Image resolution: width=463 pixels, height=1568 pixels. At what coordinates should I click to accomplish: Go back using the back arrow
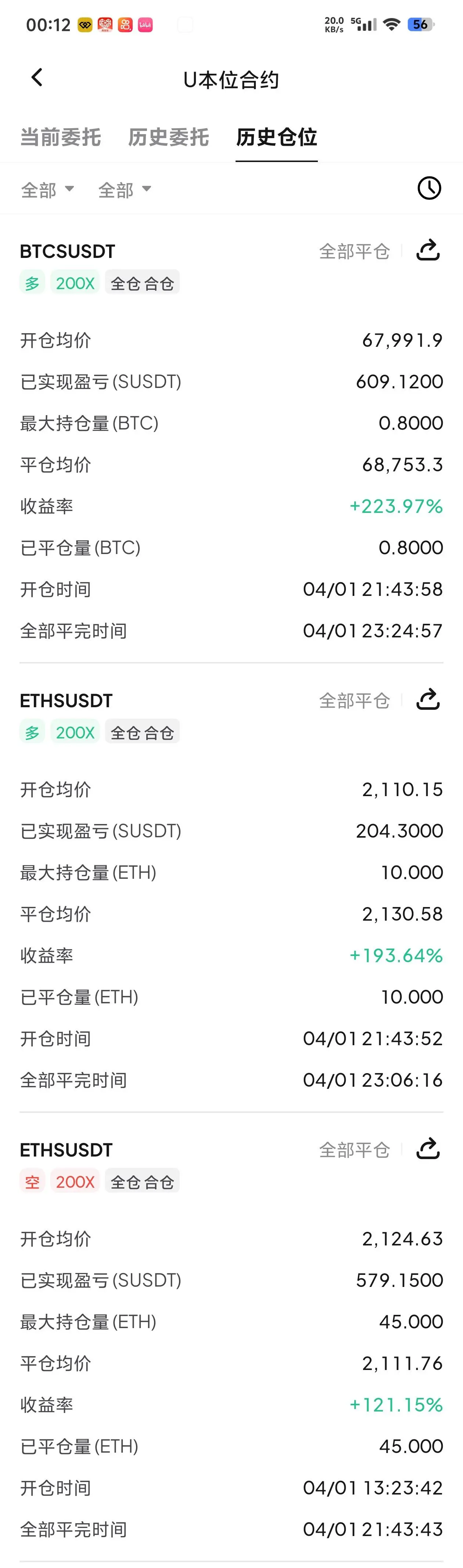click(x=37, y=78)
